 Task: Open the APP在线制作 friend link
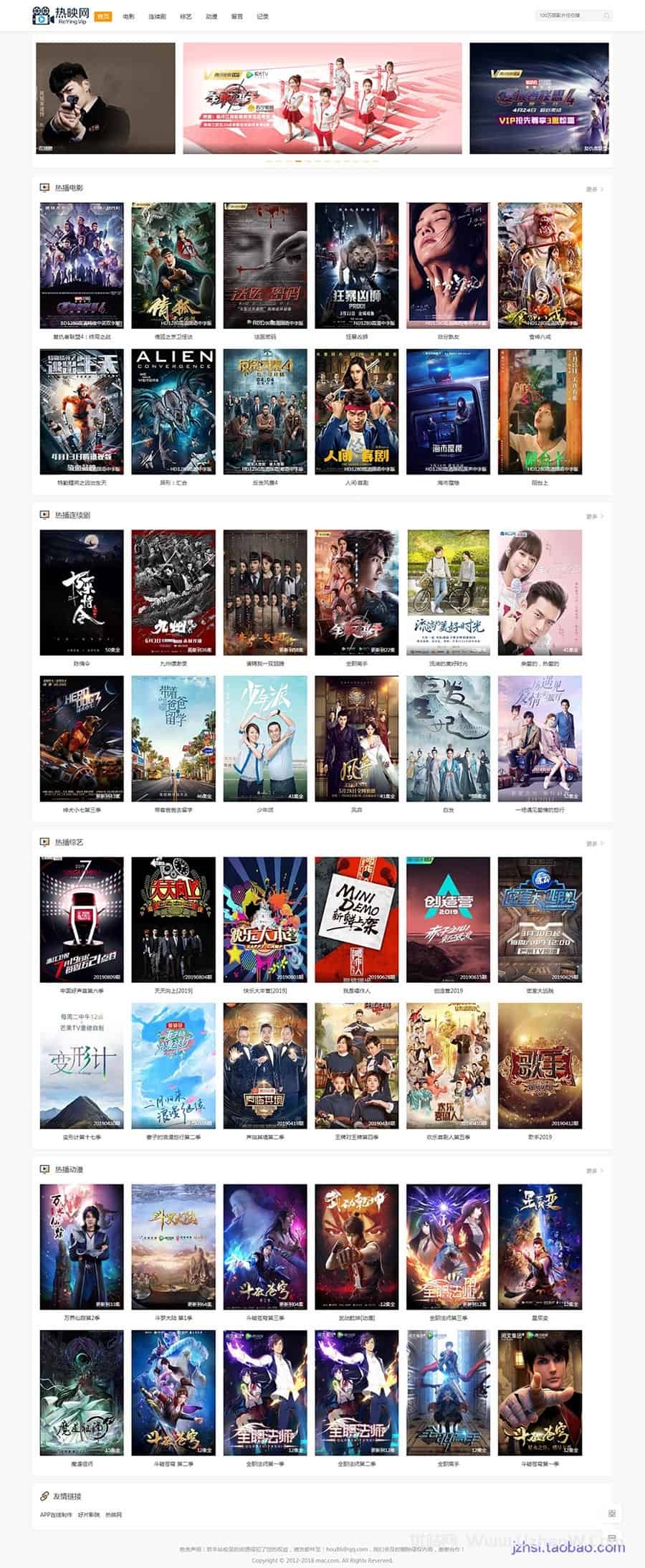56,1515
